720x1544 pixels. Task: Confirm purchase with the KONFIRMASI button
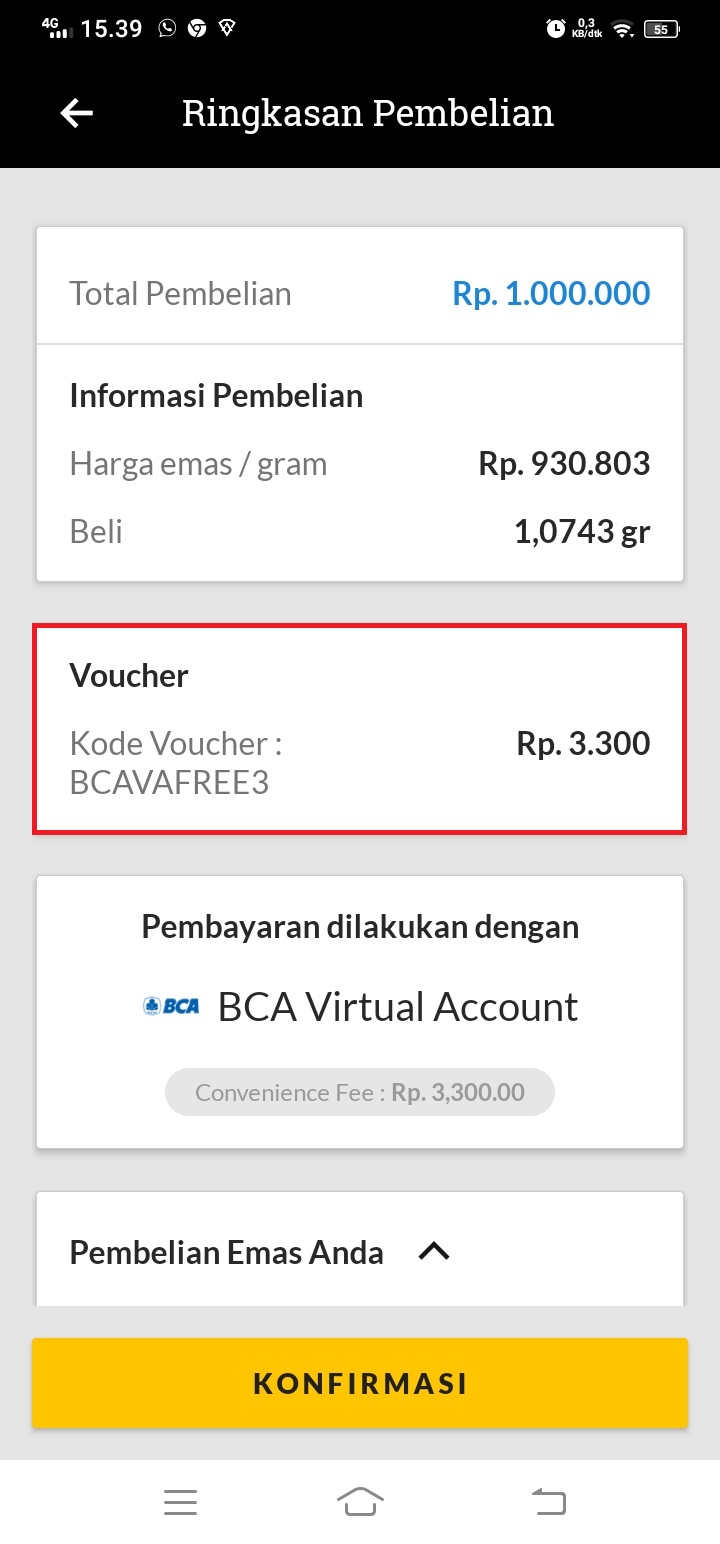360,1383
